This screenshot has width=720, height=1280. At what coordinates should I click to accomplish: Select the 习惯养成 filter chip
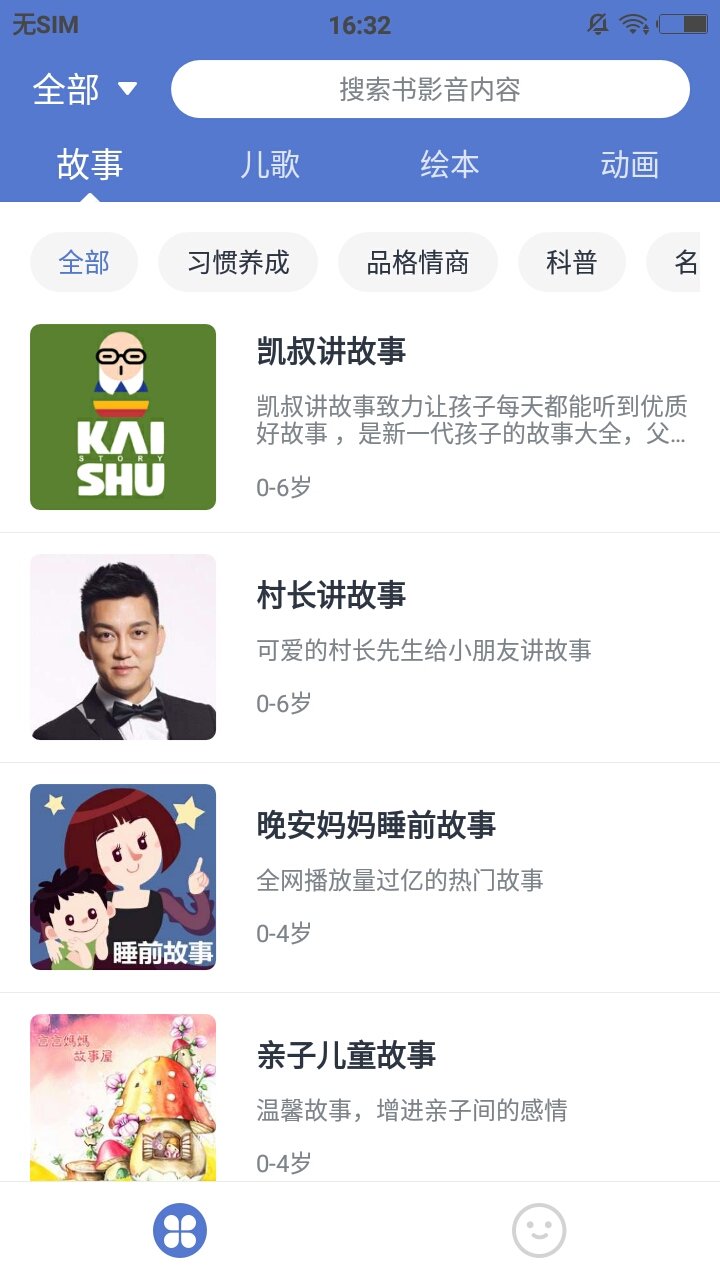coord(237,261)
